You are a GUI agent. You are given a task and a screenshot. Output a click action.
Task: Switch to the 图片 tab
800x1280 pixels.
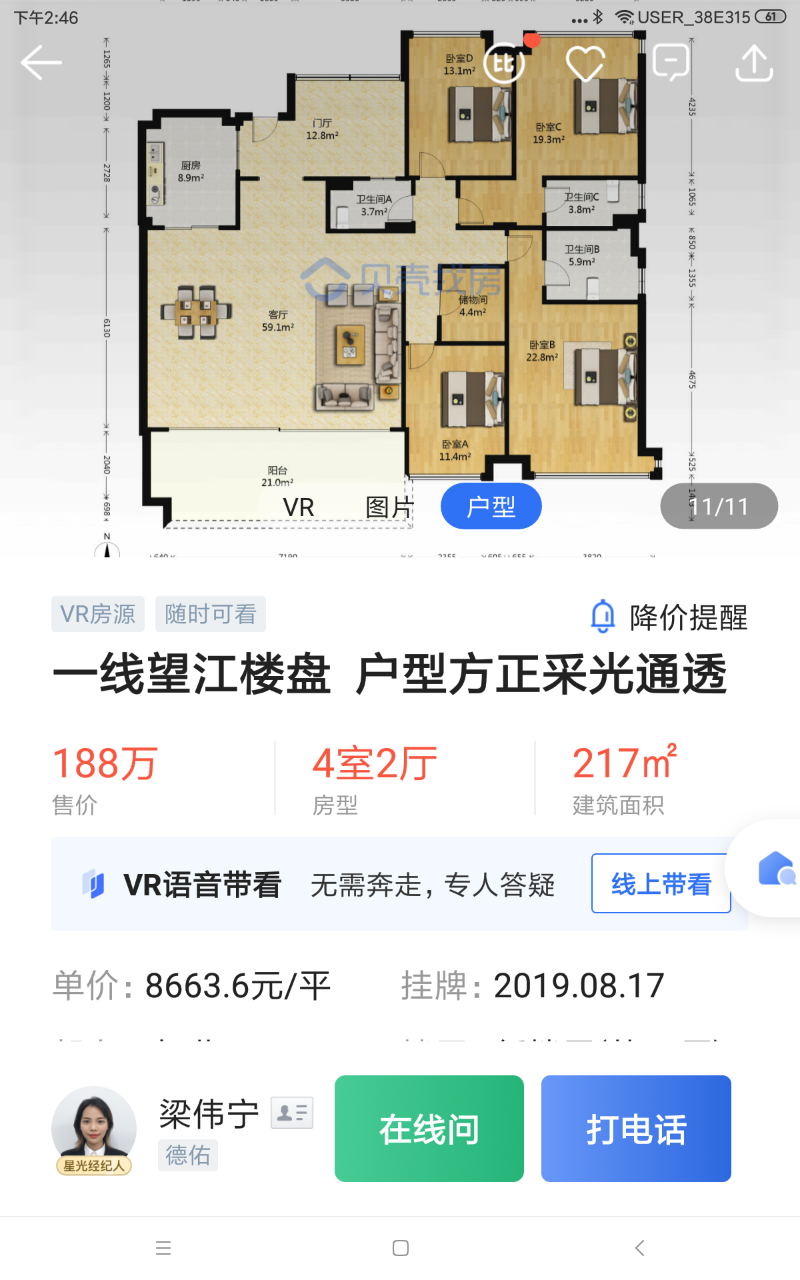389,507
